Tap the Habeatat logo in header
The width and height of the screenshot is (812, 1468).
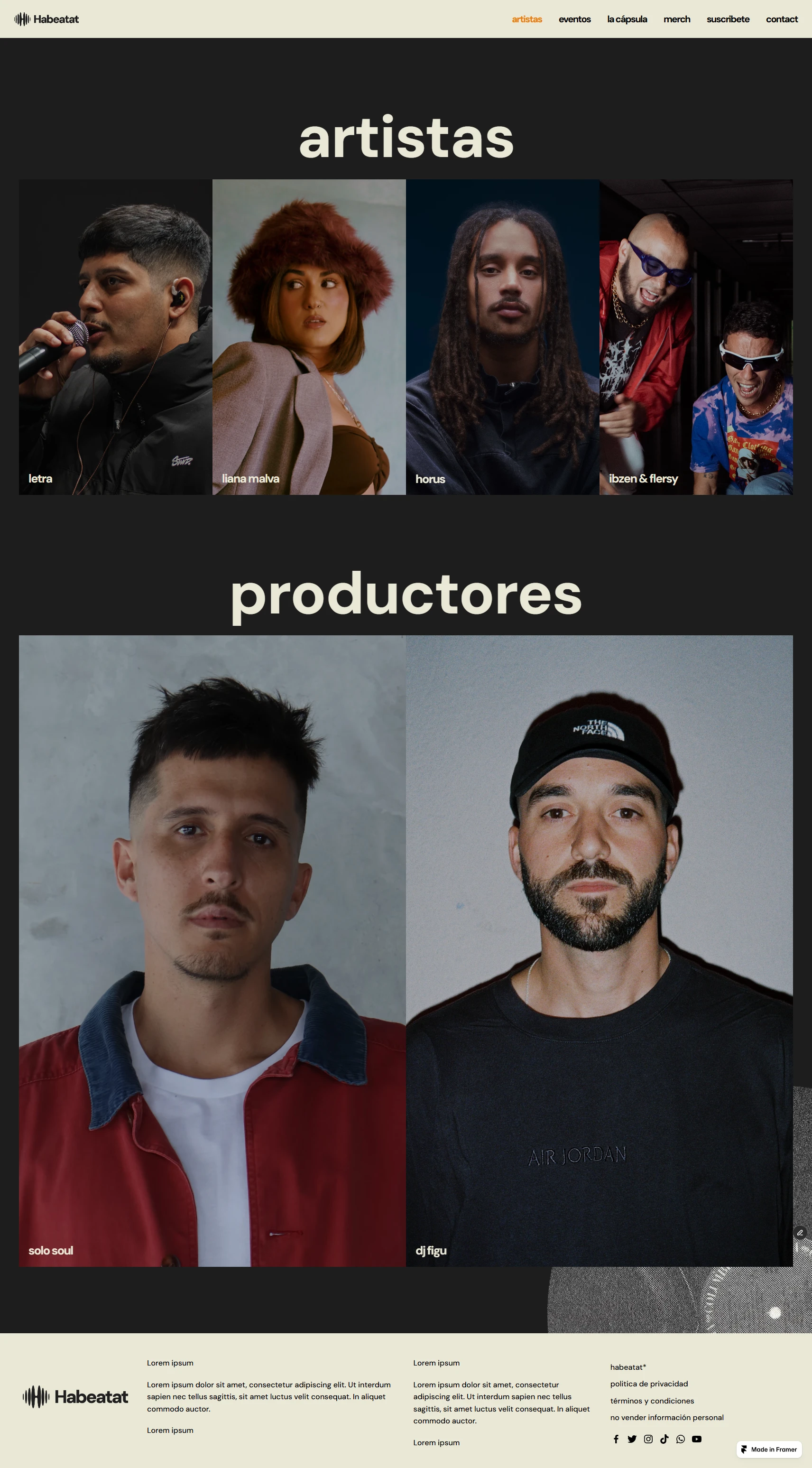(x=47, y=19)
